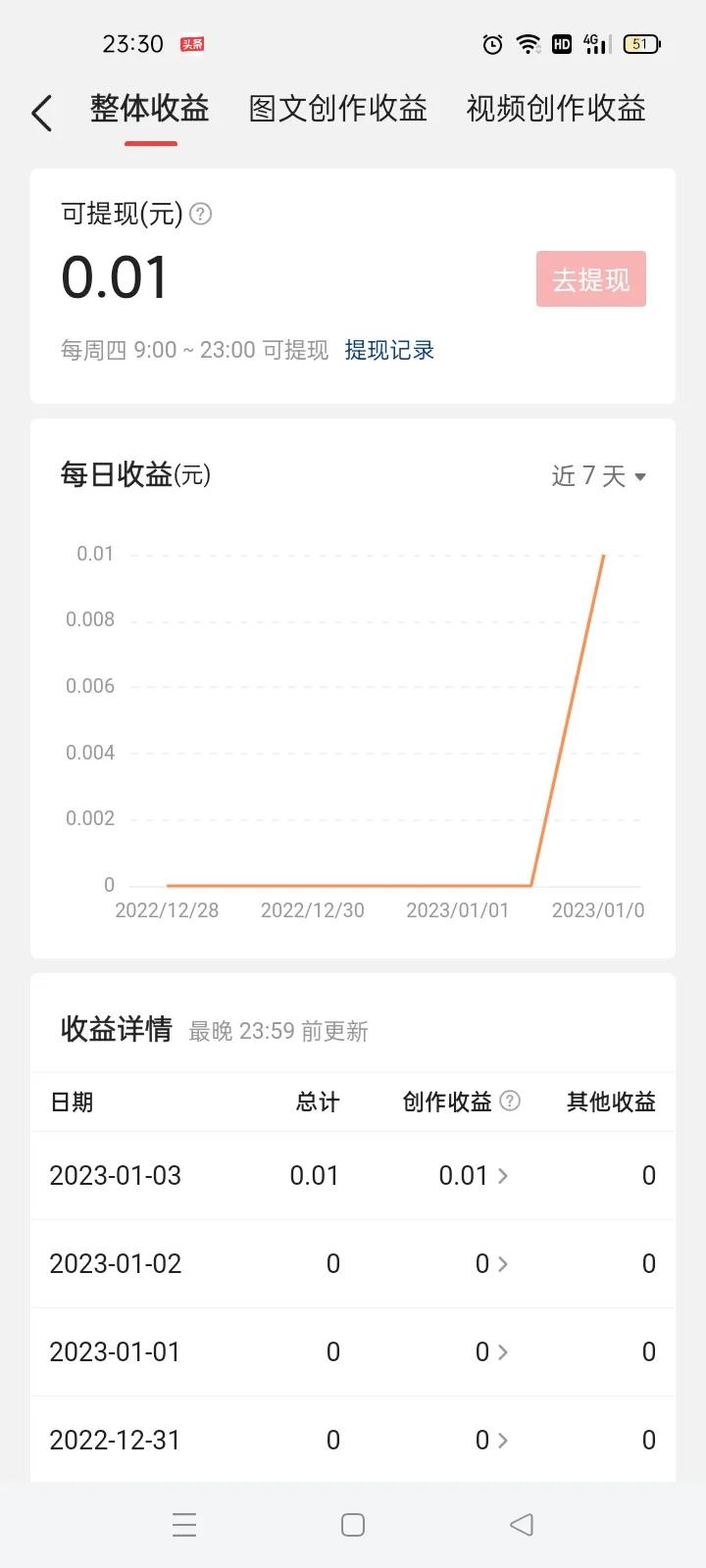Click the WiFi icon in status bar
This screenshot has height=1568, width=706.
[x=528, y=44]
